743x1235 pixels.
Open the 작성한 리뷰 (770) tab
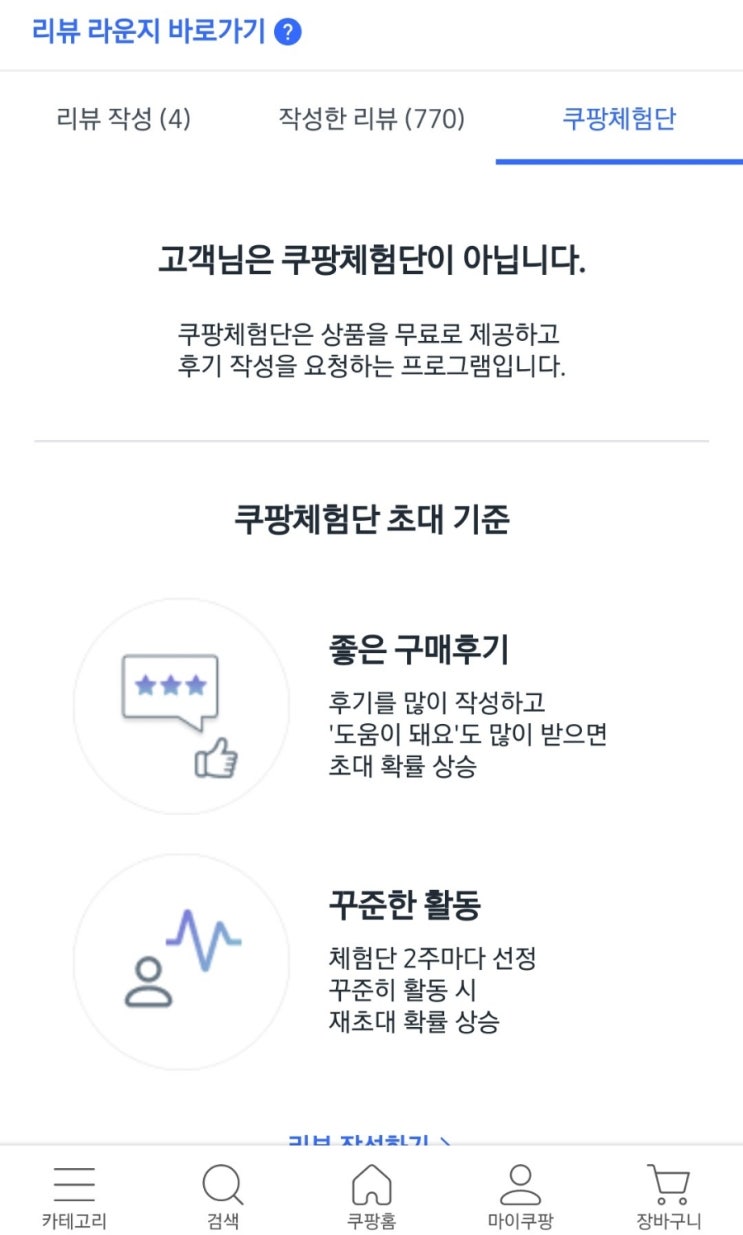pyautogui.click(x=371, y=120)
